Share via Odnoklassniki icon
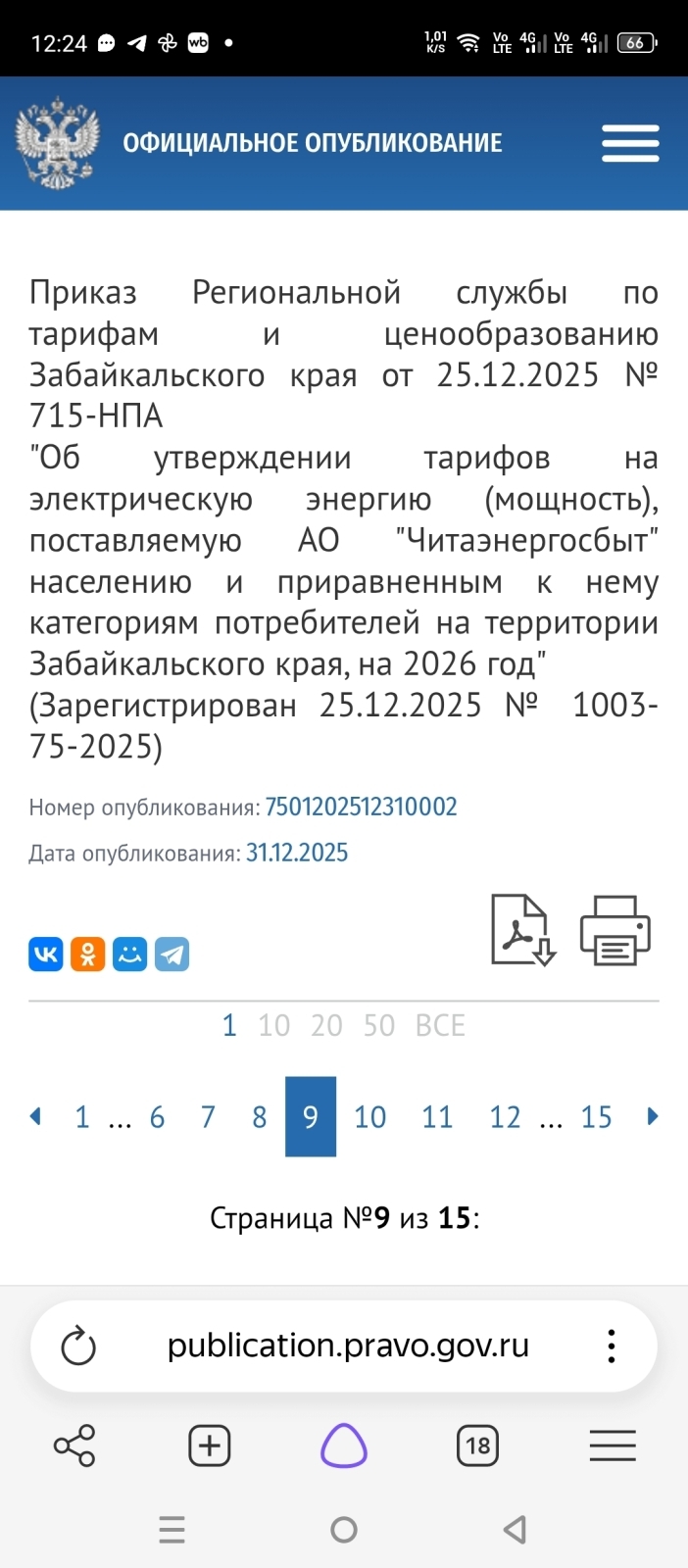Viewport: 688px width, 1568px height. pyautogui.click(x=88, y=954)
